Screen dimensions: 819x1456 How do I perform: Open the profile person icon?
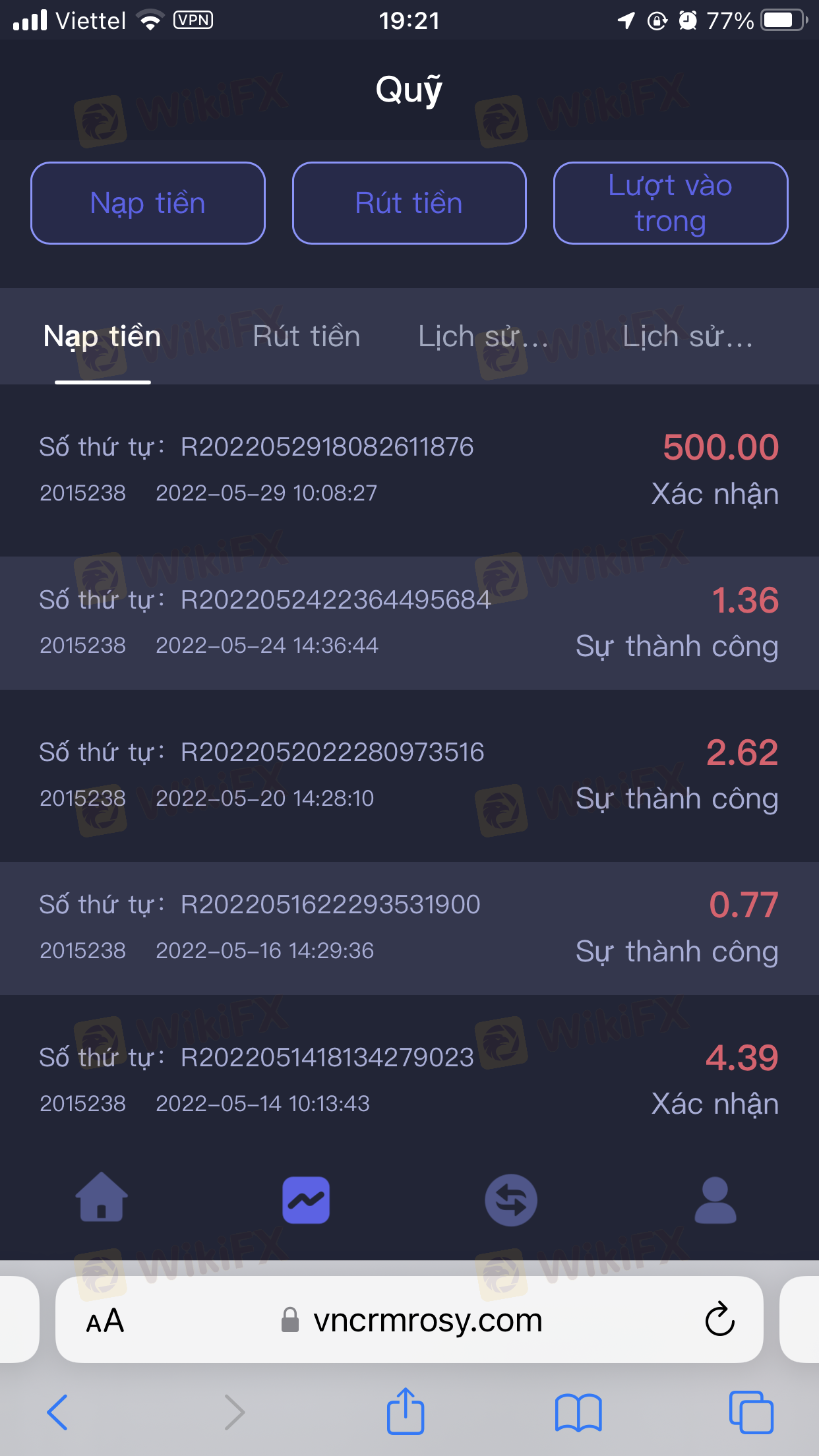(x=715, y=1200)
